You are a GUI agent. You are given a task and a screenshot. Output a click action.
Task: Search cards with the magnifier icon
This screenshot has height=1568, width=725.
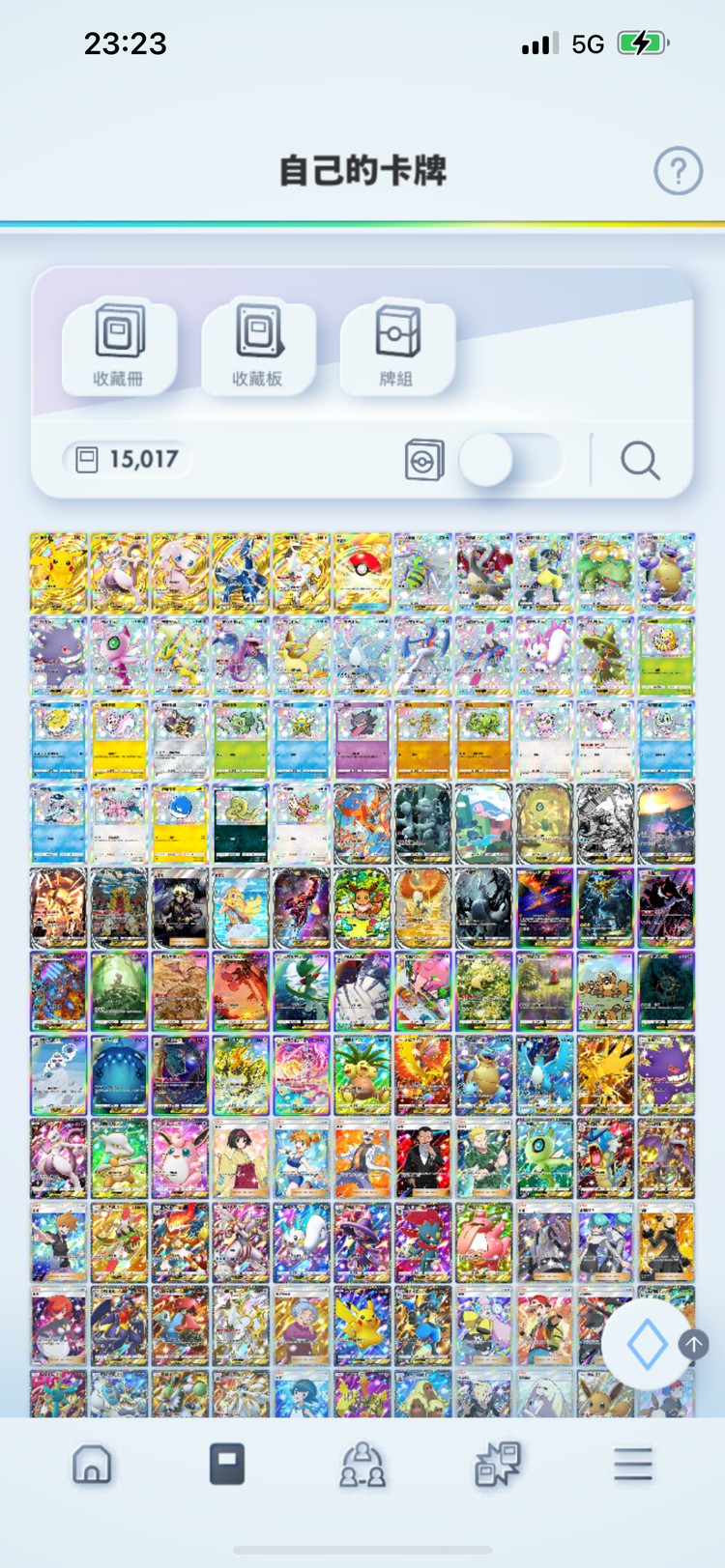click(640, 461)
